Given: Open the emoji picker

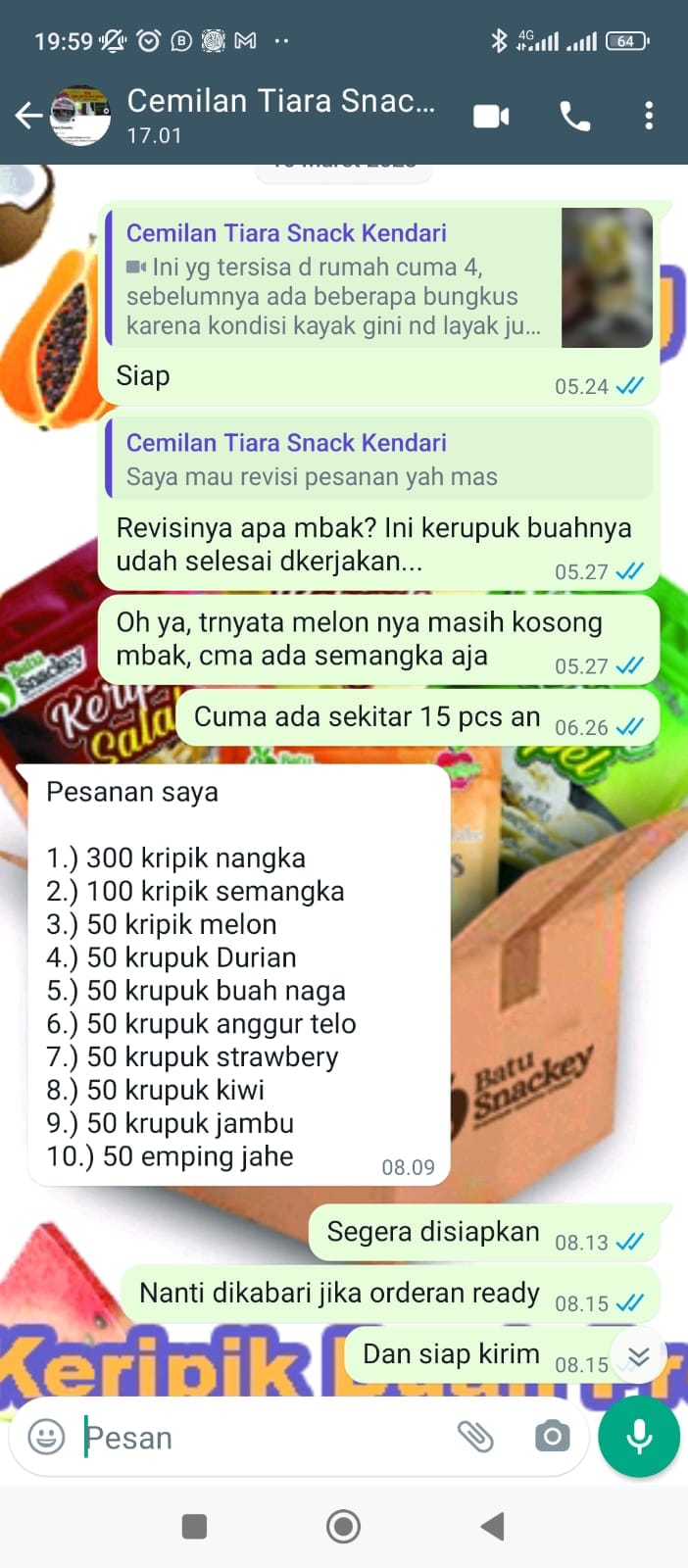Looking at the screenshot, I should 46,1437.
